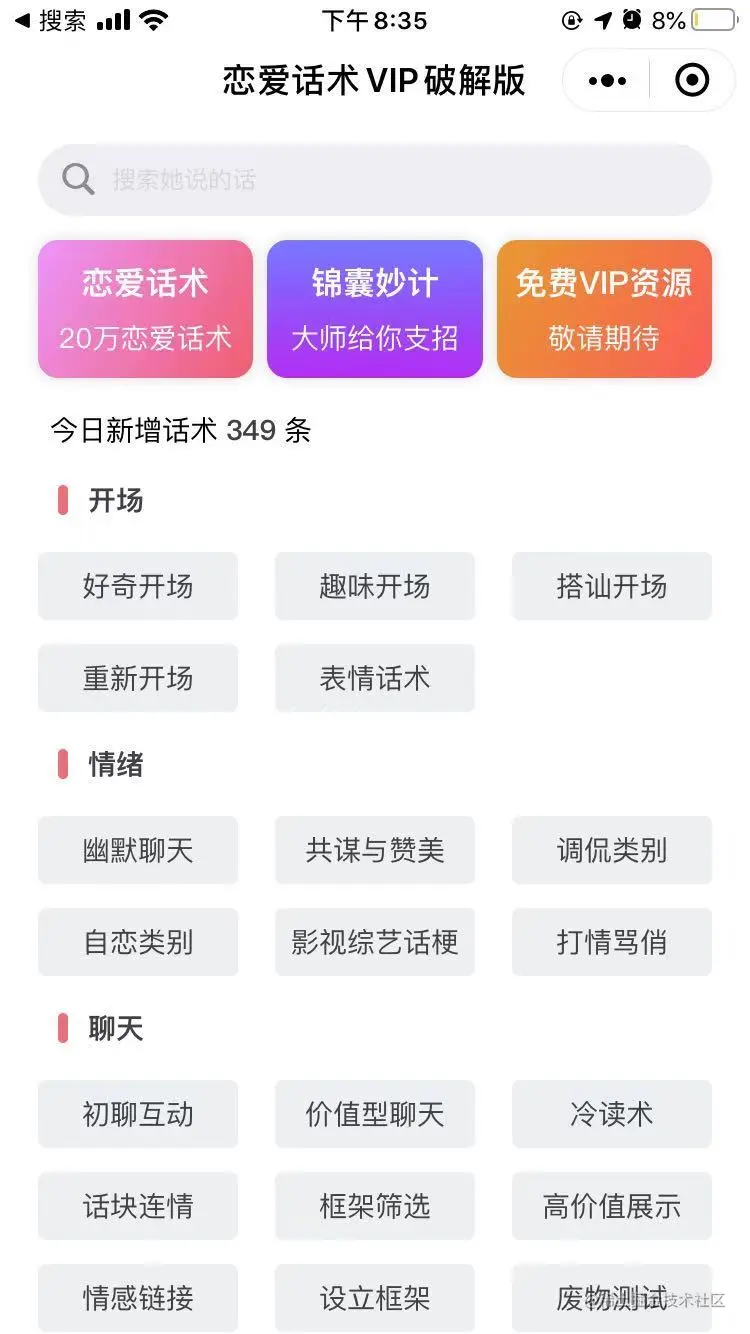The image size is (750, 1334).
Task: Open the 共谋与赞美 category
Action: click(375, 850)
